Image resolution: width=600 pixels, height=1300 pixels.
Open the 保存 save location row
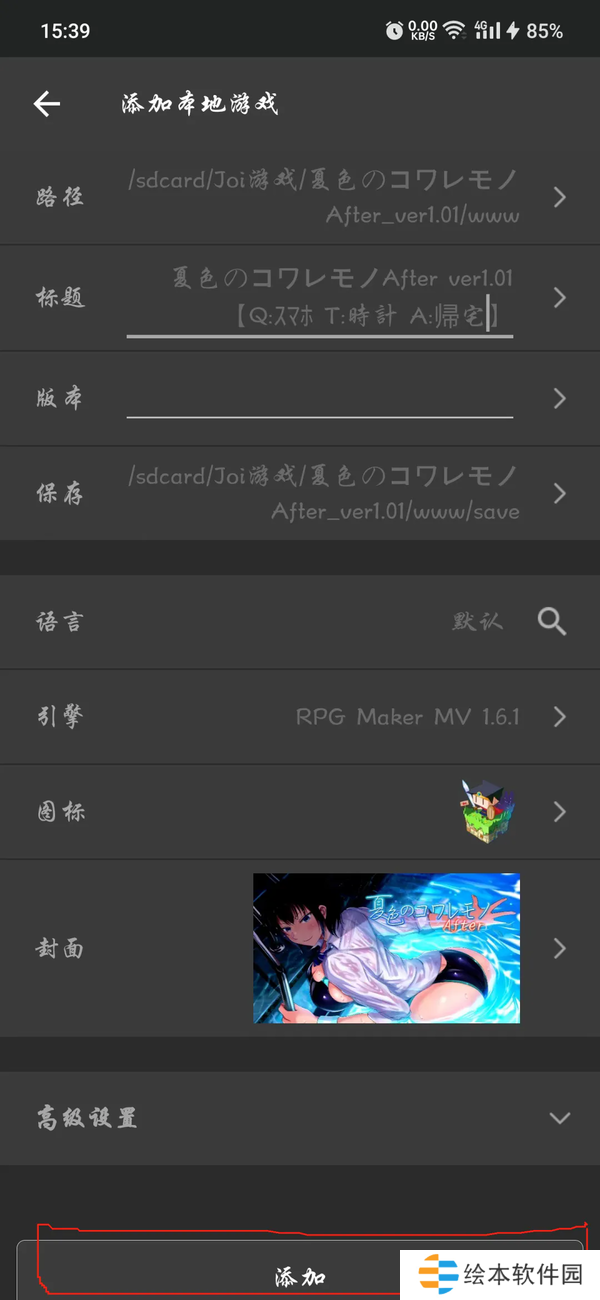pos(300,494)
